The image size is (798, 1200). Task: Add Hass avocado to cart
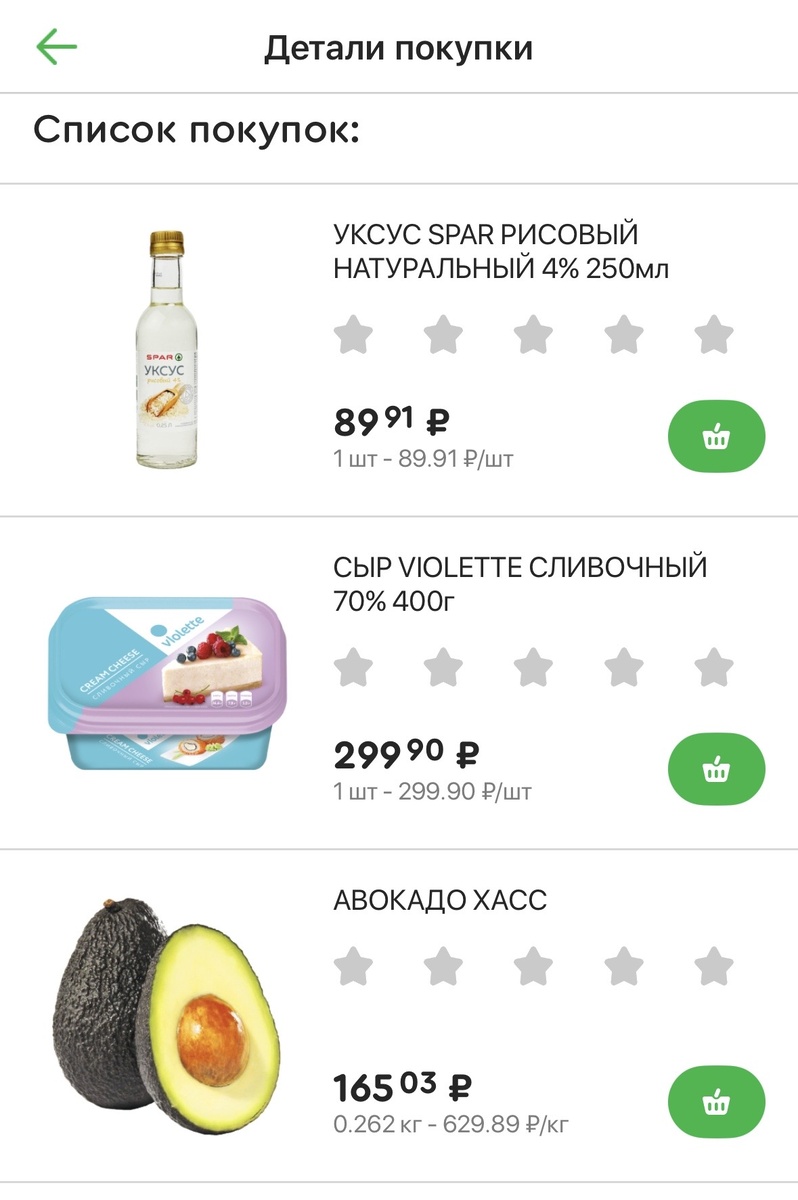point(716,1103)
